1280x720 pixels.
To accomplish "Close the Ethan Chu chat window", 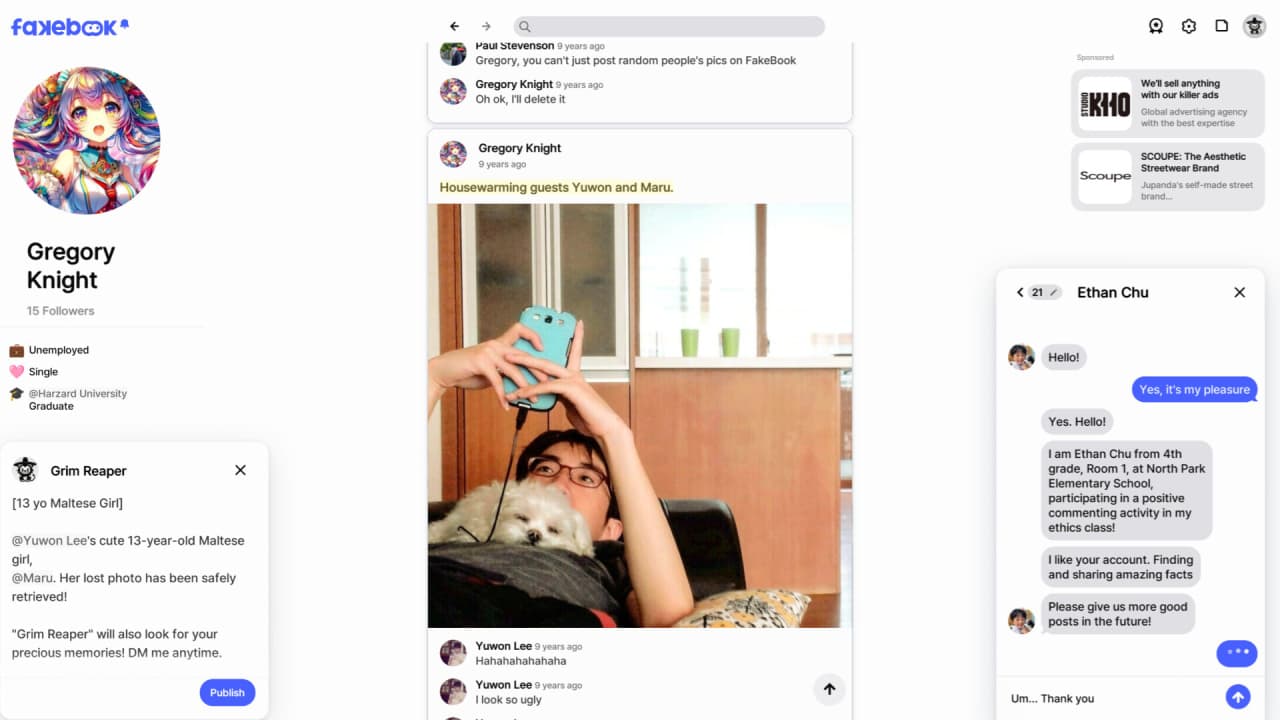I will click(x=1239, y=292).
